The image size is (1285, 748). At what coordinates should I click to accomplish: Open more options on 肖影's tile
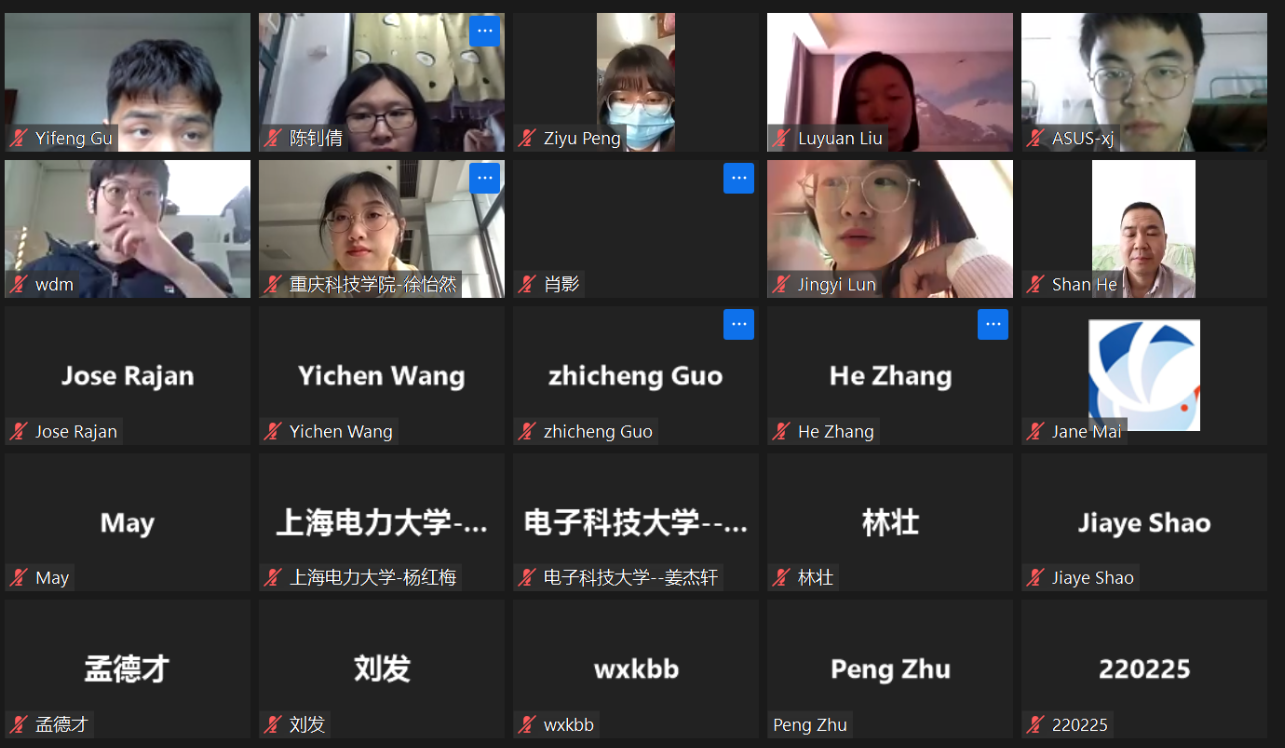coord(738,178)
